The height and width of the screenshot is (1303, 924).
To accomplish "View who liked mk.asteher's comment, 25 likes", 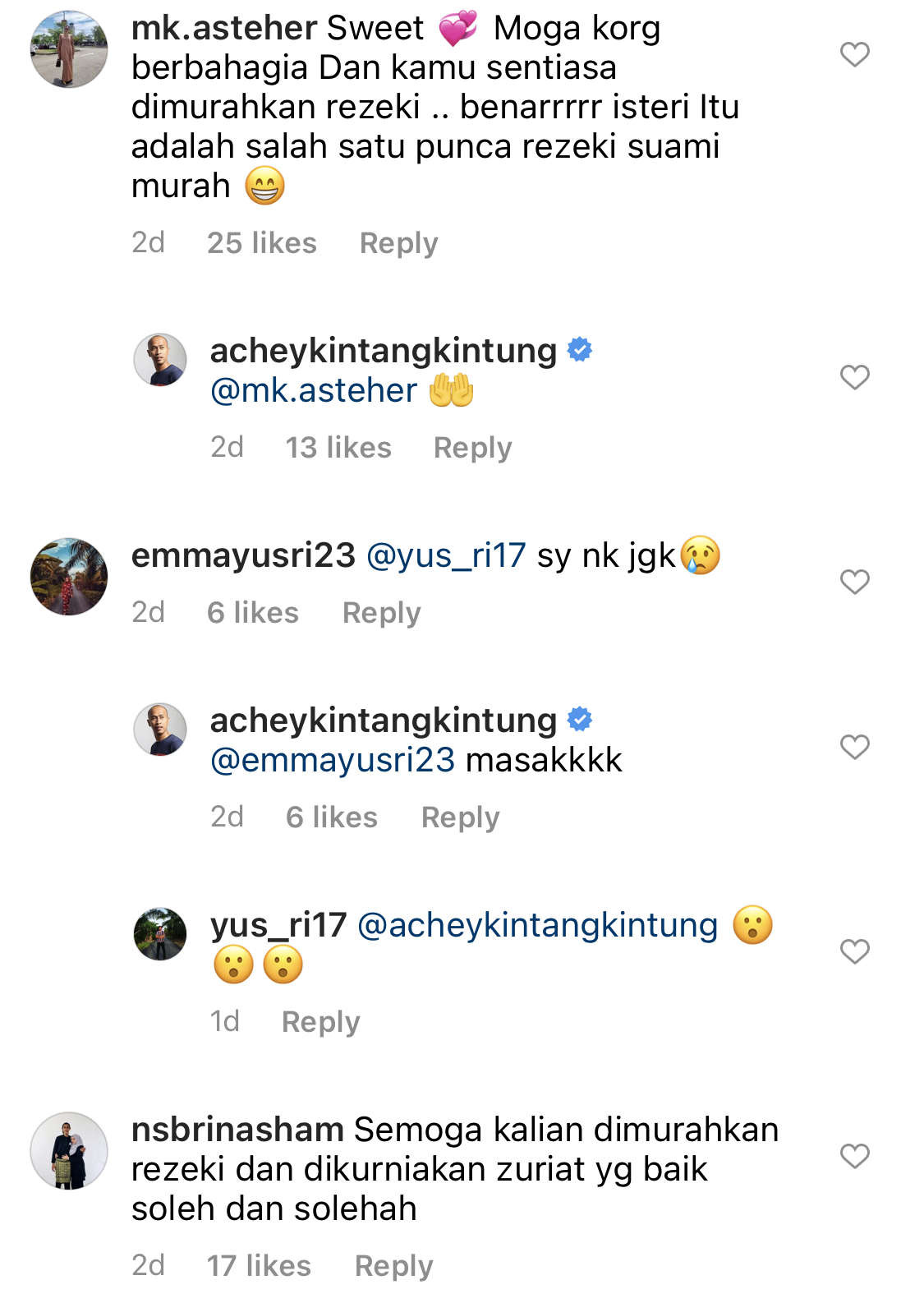I will (261, 243).
